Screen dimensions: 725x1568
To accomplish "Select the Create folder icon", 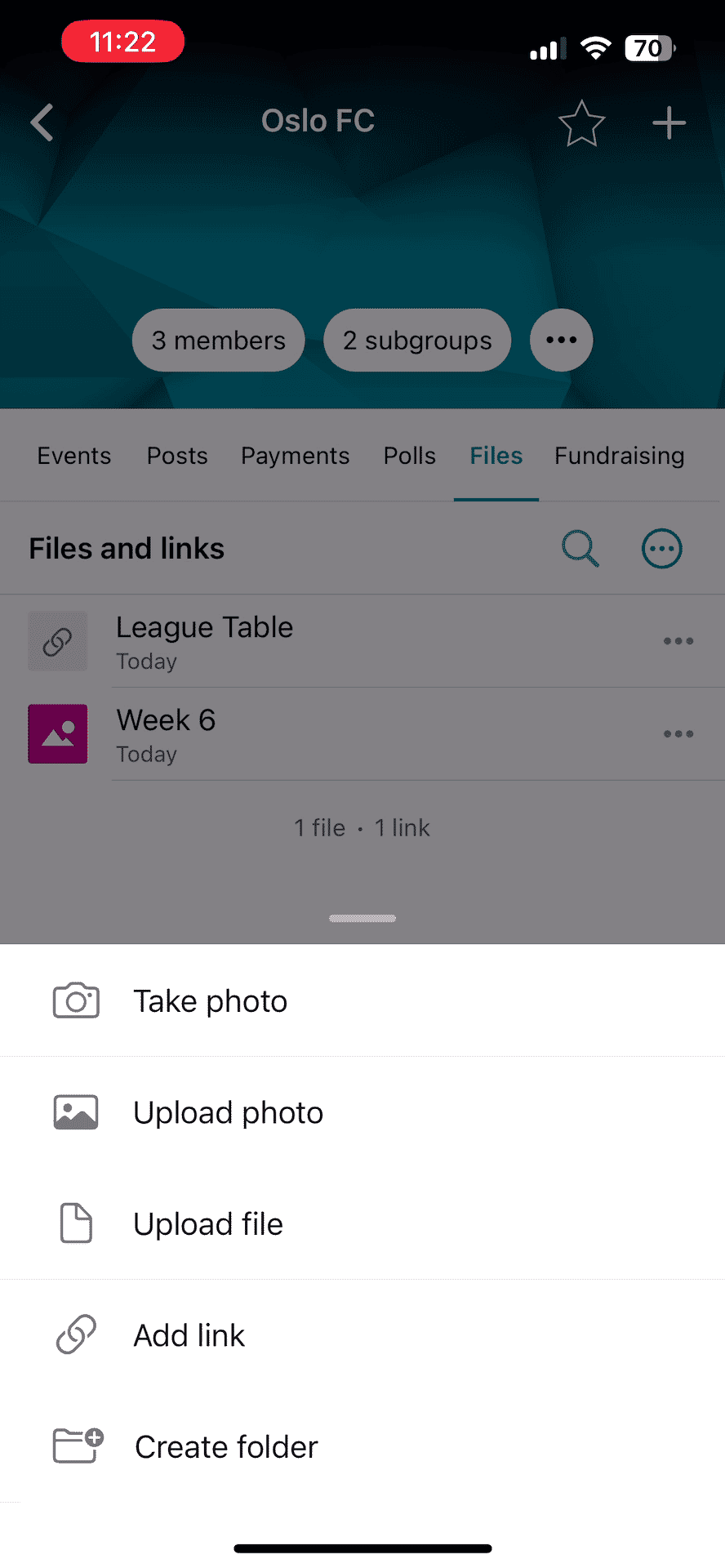I will point(75,1445).
